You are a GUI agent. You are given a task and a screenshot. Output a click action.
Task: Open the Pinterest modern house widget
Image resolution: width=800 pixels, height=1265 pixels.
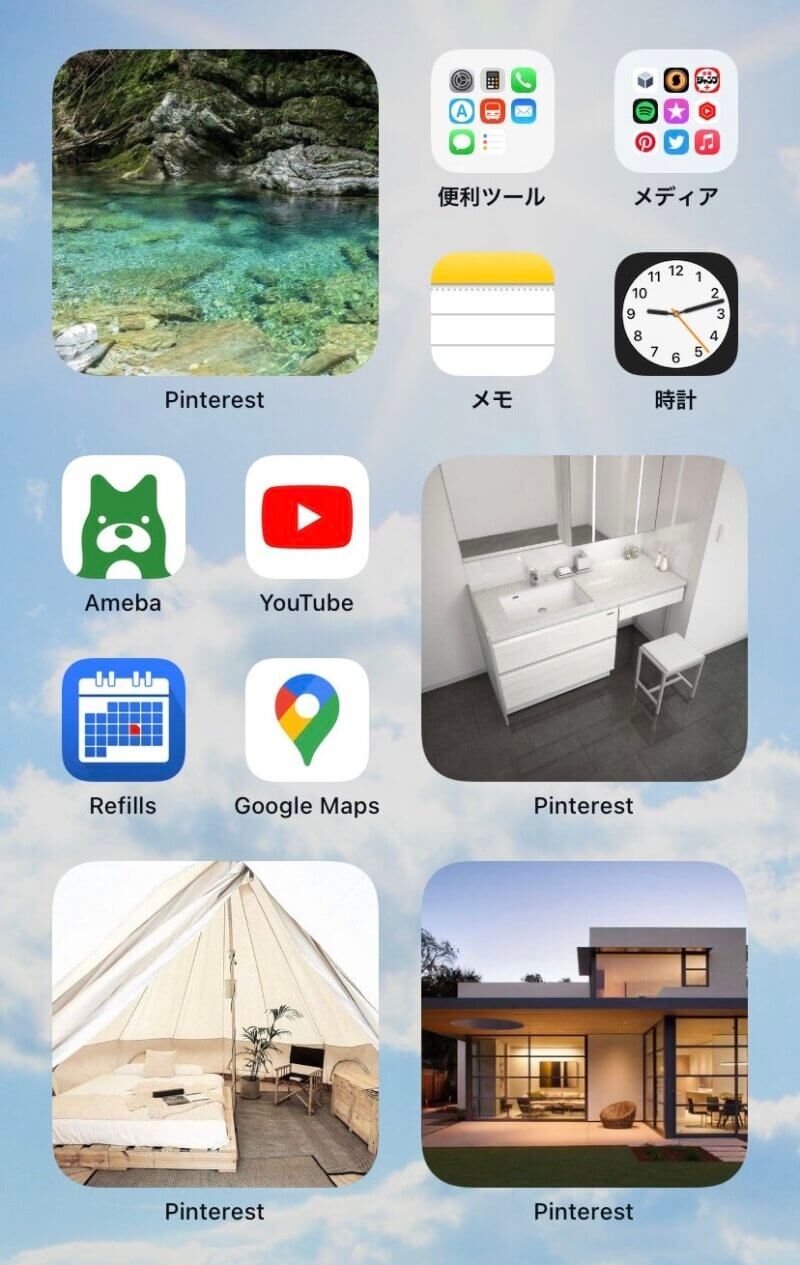[583, 1025]
